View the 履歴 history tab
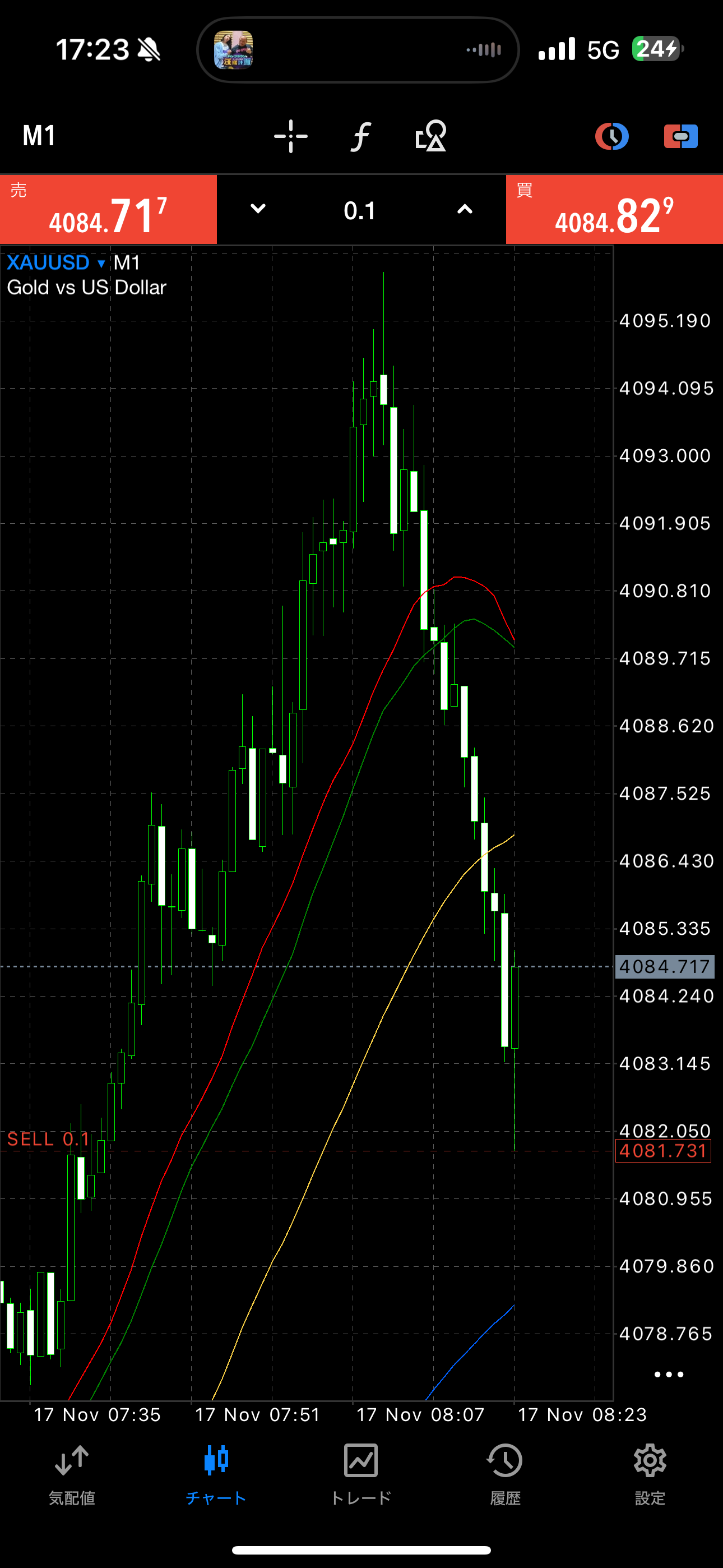 tap(505, 1474)
